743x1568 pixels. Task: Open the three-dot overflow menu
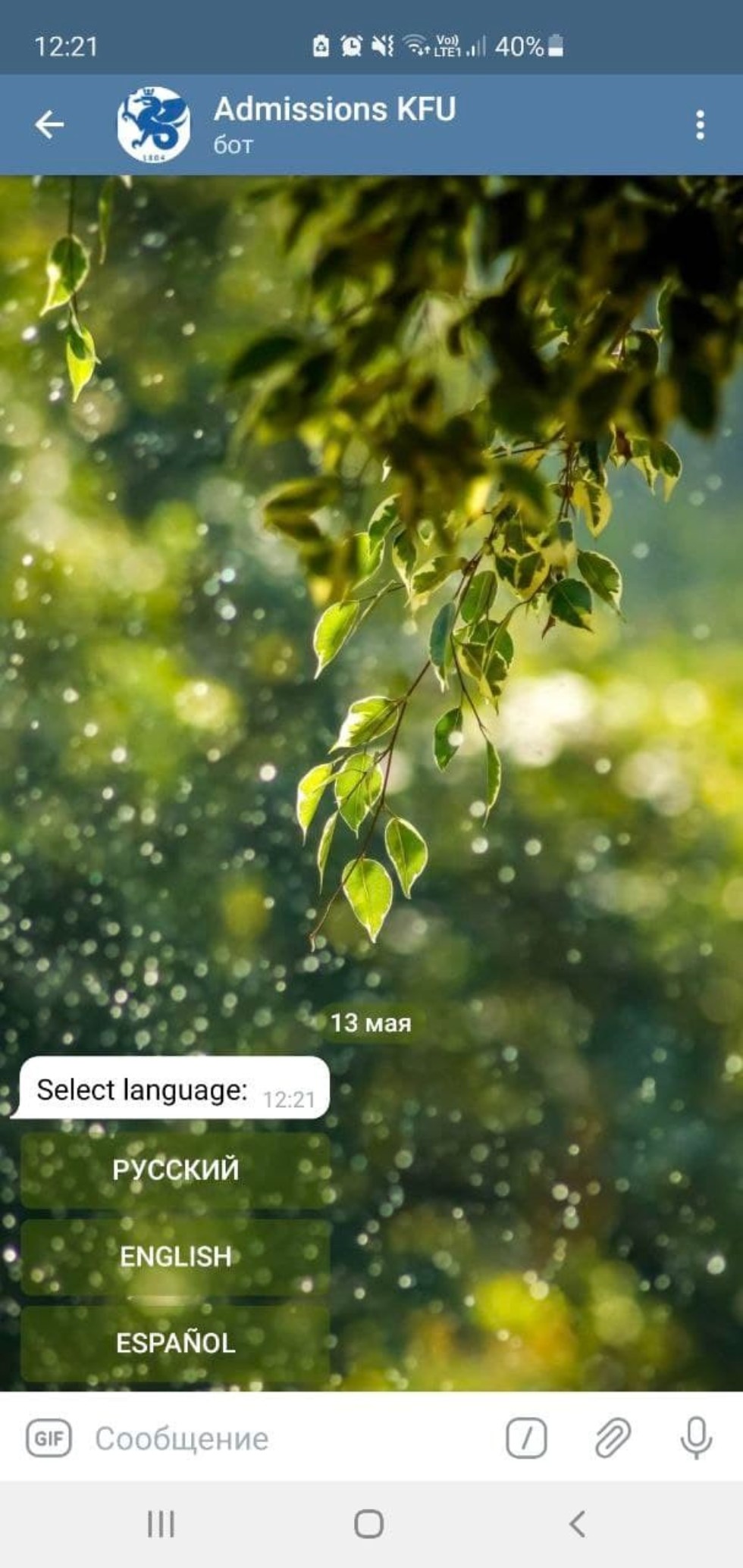(x=700, y=125)
